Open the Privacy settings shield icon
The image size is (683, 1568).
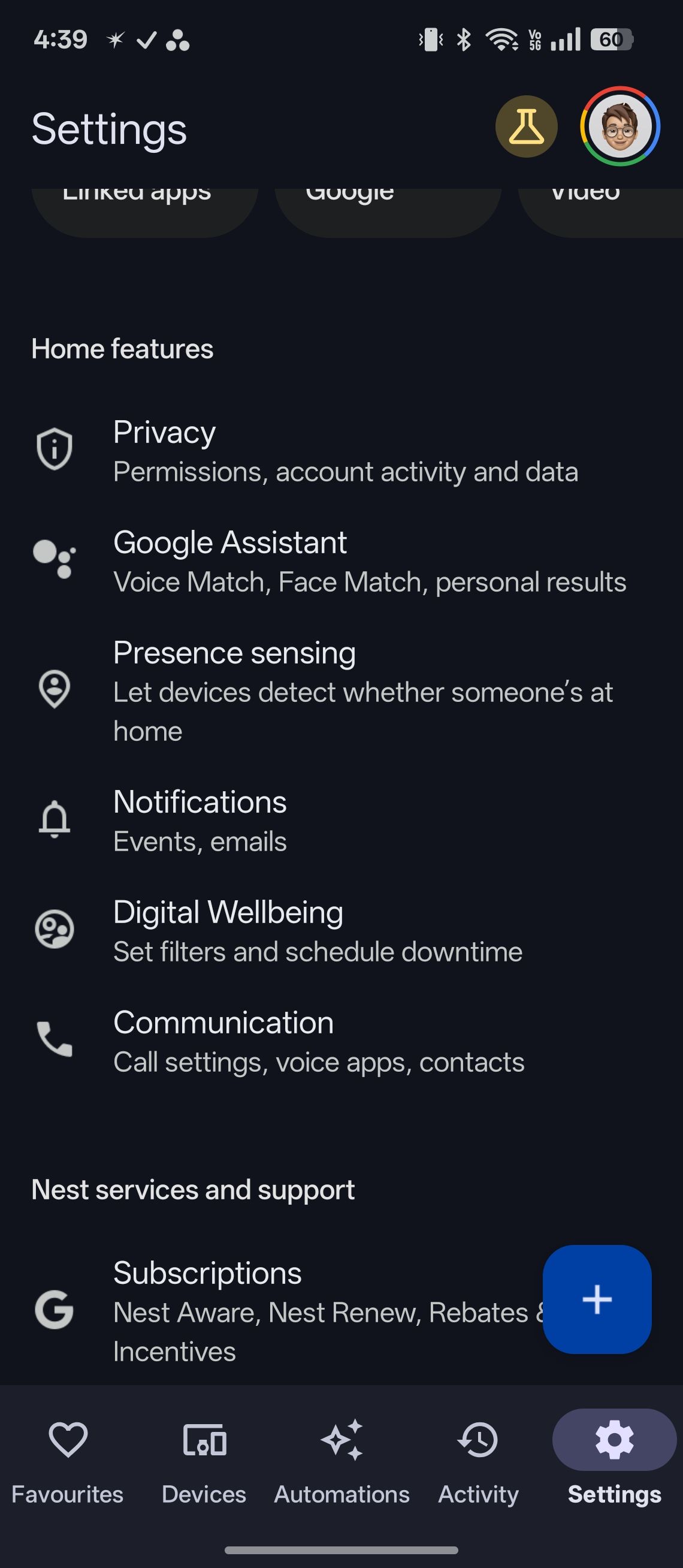54,448
